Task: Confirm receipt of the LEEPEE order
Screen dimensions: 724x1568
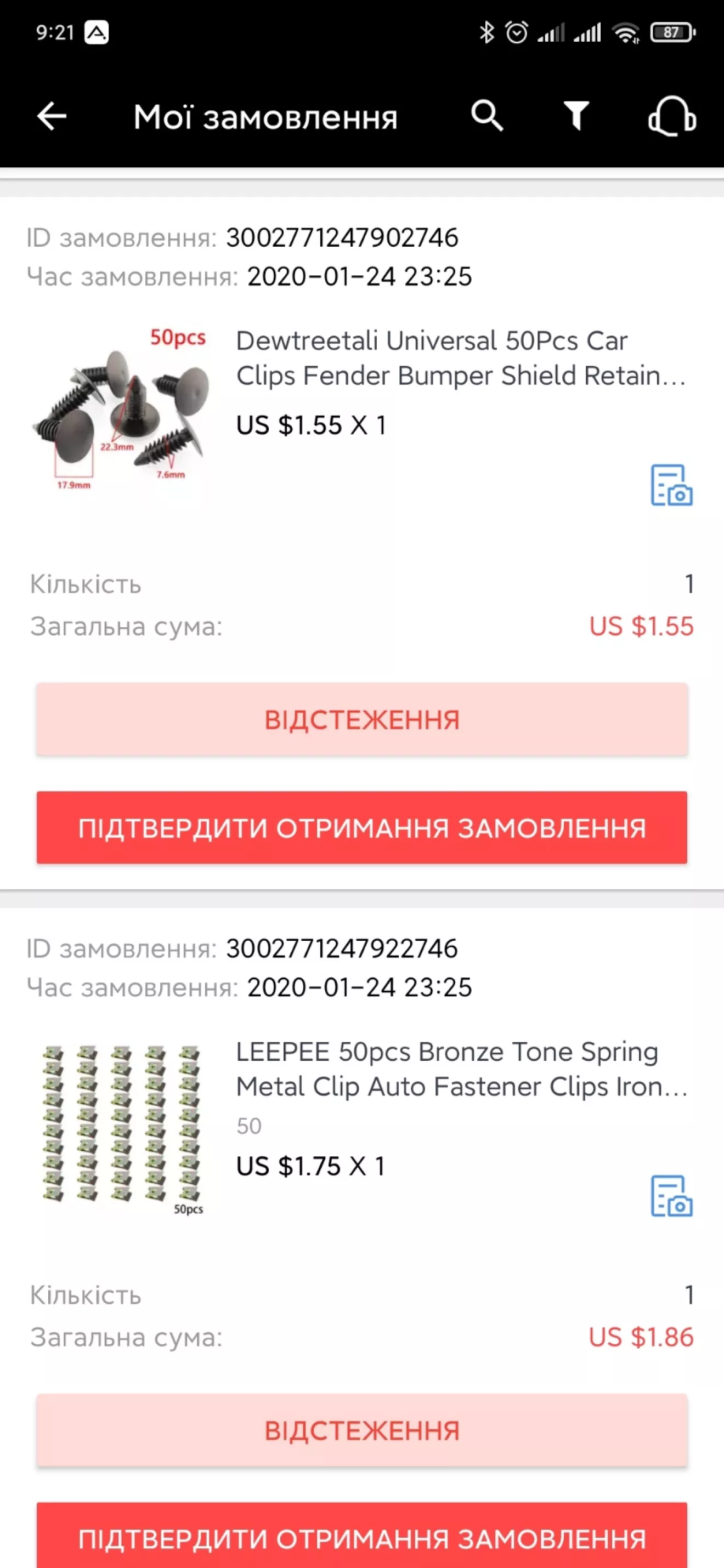Action: [x=361, y=1537]
